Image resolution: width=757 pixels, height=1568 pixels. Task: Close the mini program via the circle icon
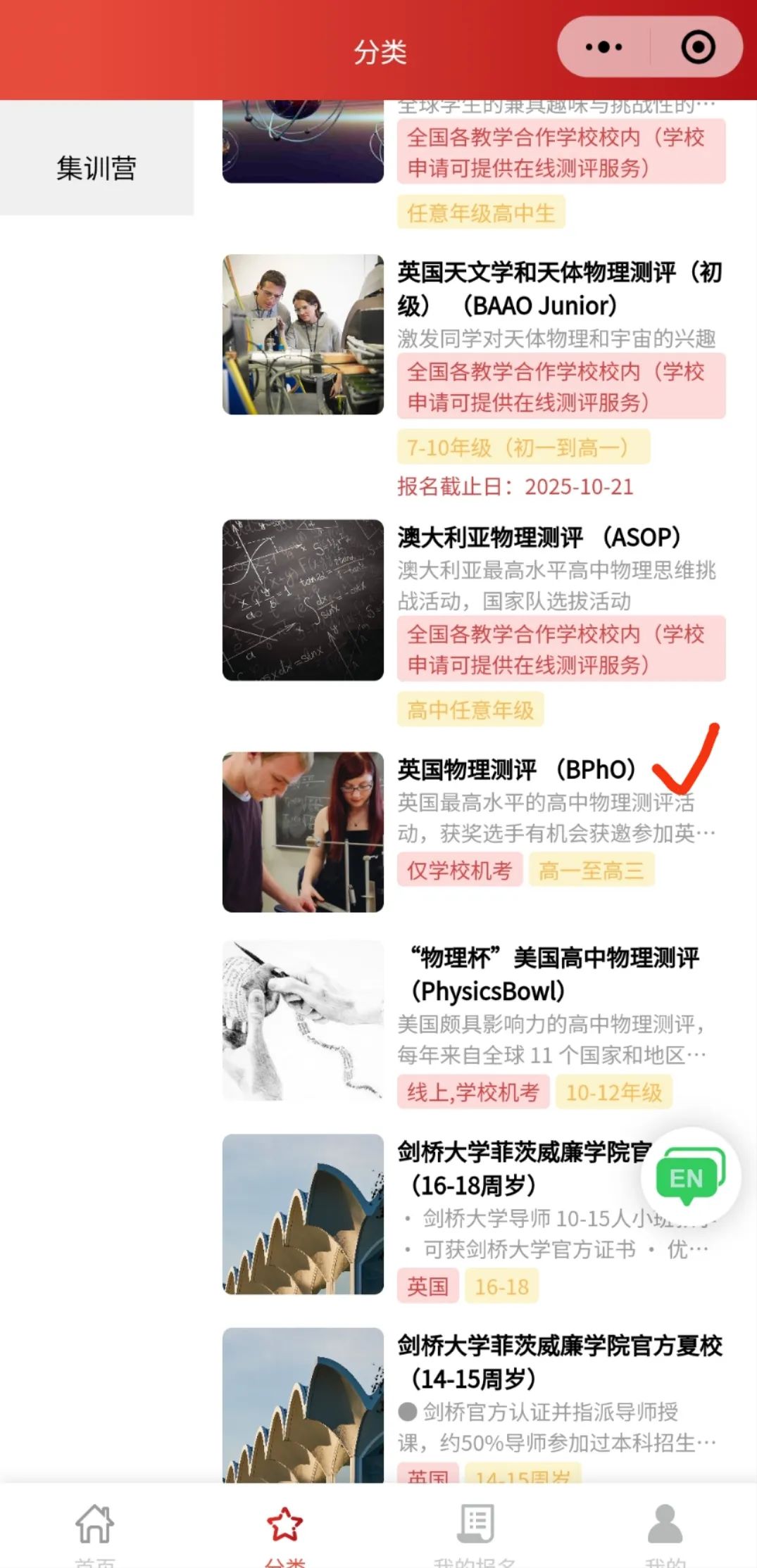click(x=698, y=48)
